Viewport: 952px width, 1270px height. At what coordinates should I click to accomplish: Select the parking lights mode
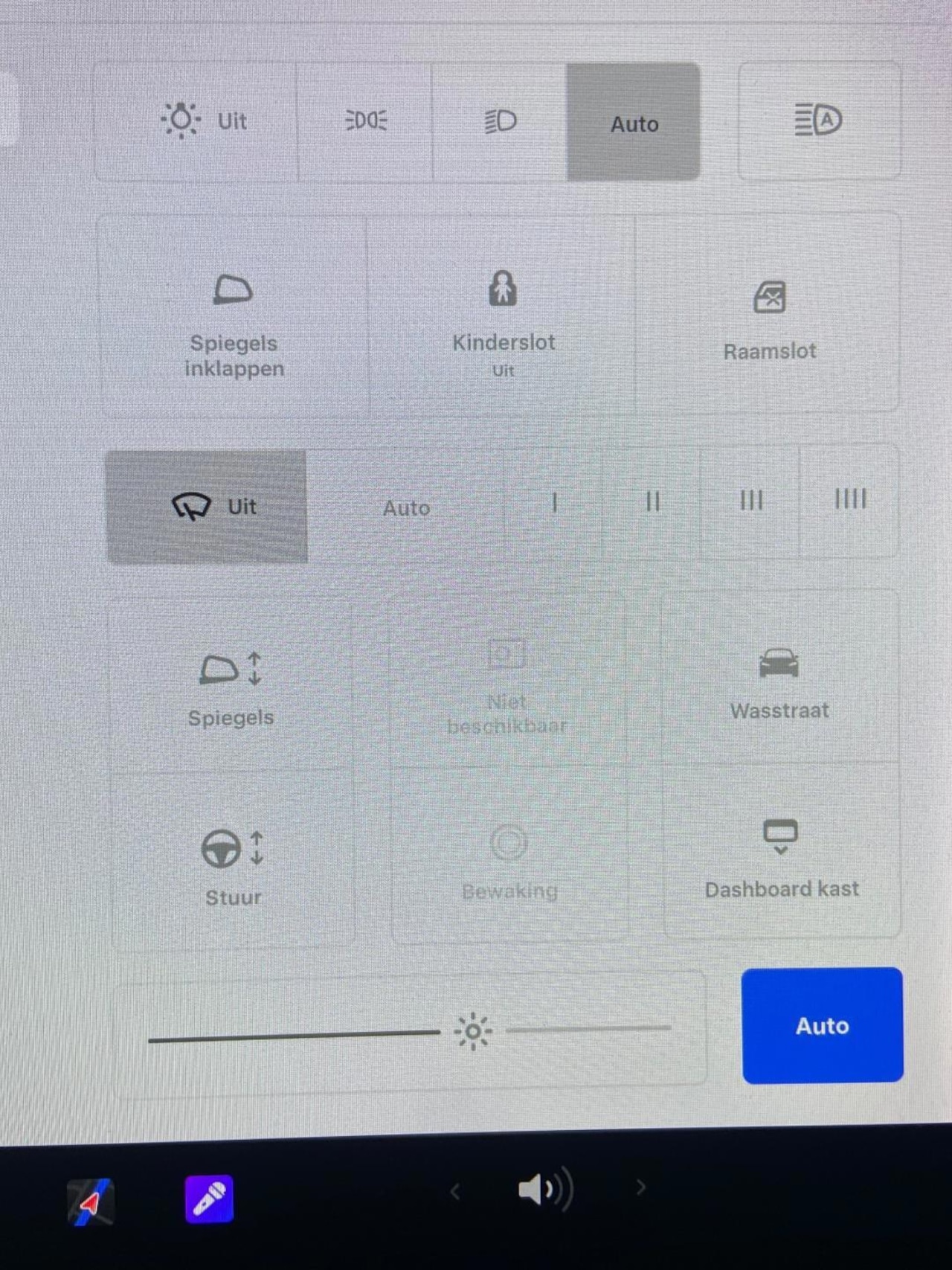pos(365,121)
